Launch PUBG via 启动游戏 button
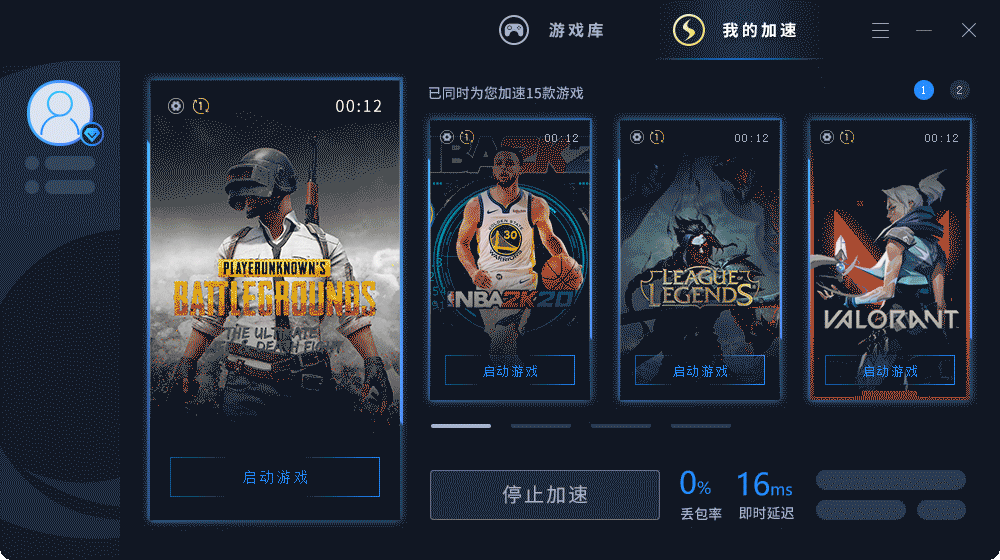The height and width of the screenshot is (560, 1000). [275, 477]
